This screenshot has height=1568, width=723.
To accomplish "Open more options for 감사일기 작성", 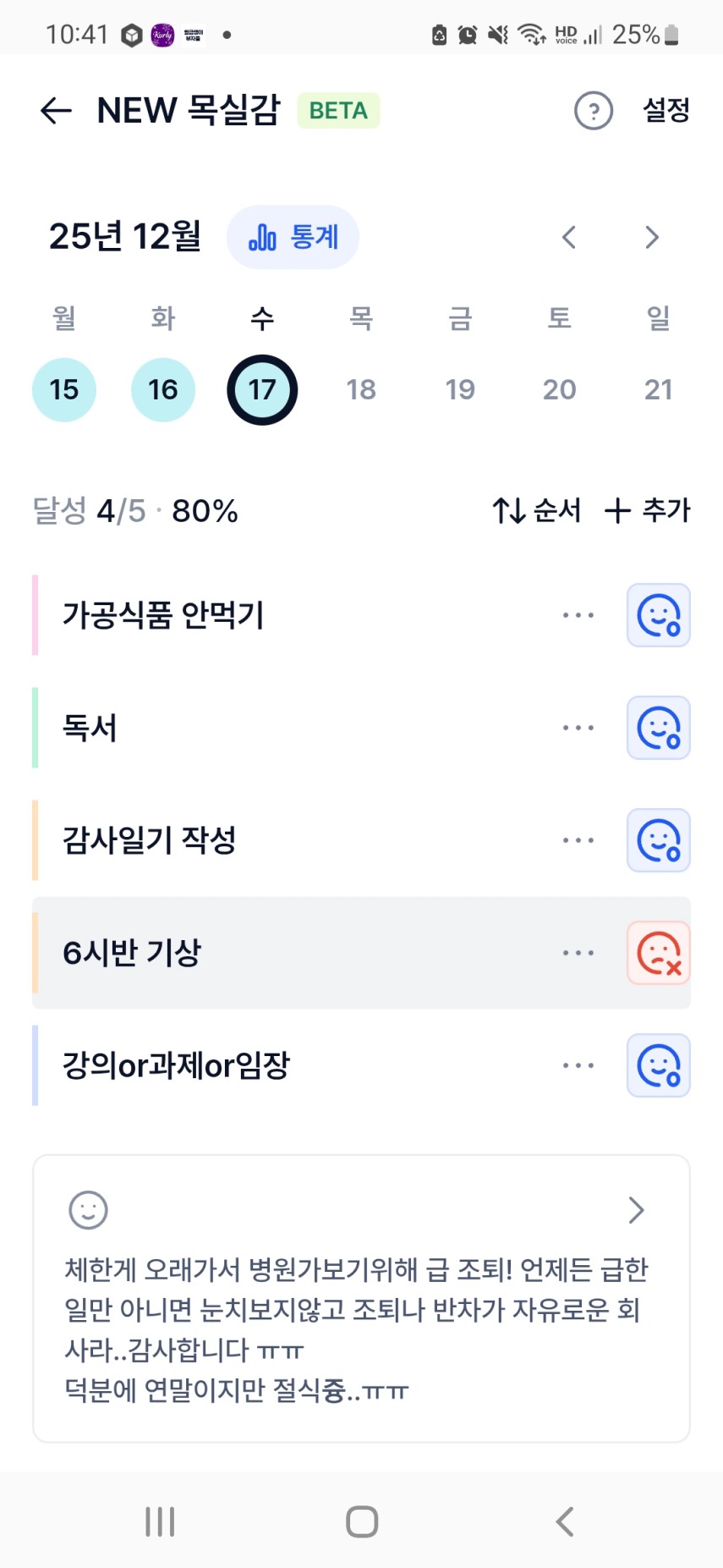I will point(578,840).
